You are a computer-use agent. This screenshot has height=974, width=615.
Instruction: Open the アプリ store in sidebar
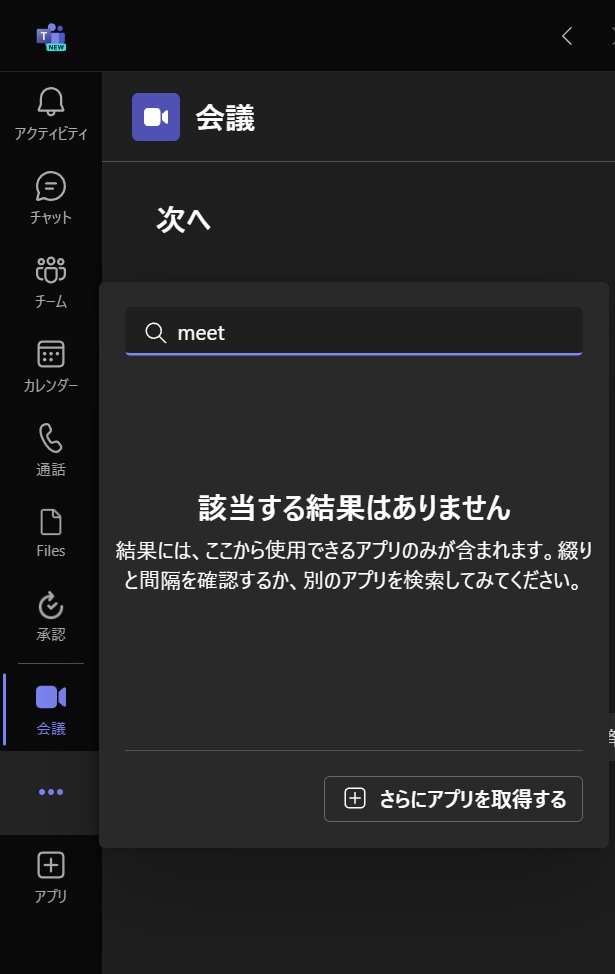point(51,876)
